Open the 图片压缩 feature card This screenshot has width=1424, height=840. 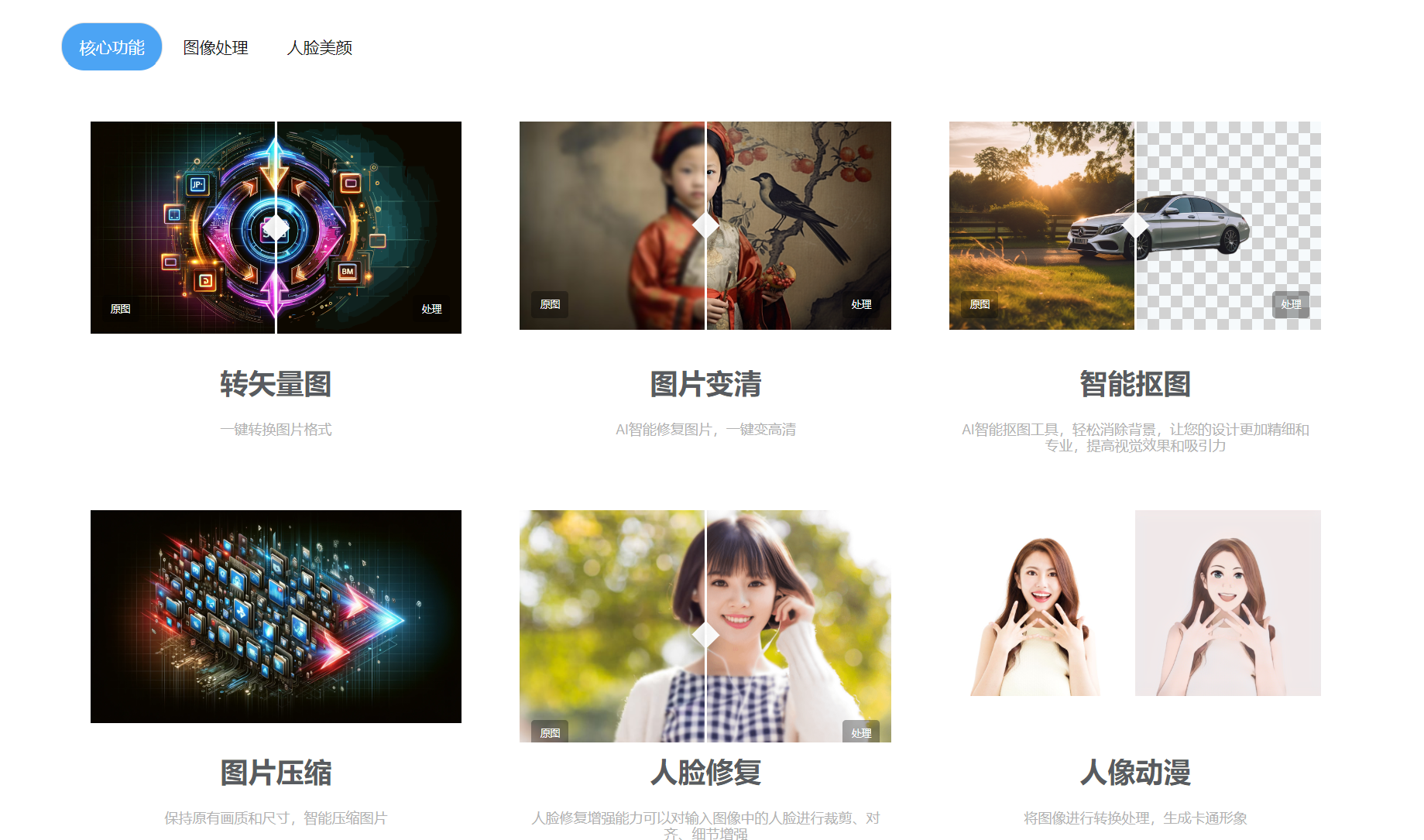click(276, 772)
